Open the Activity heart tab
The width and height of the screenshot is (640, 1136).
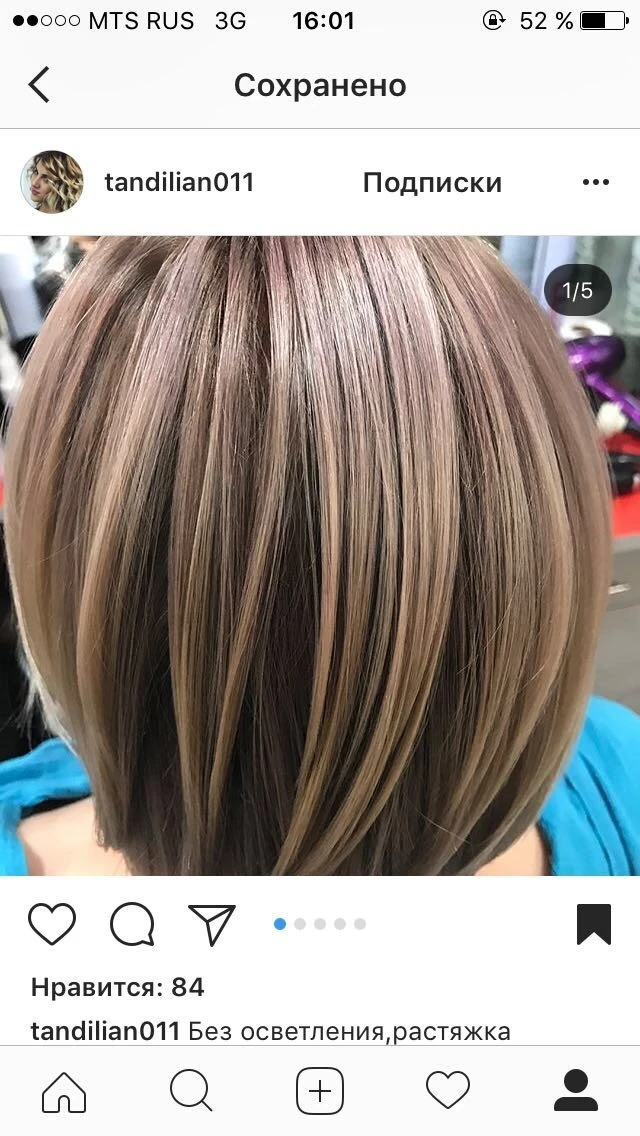pos(448,1091)
